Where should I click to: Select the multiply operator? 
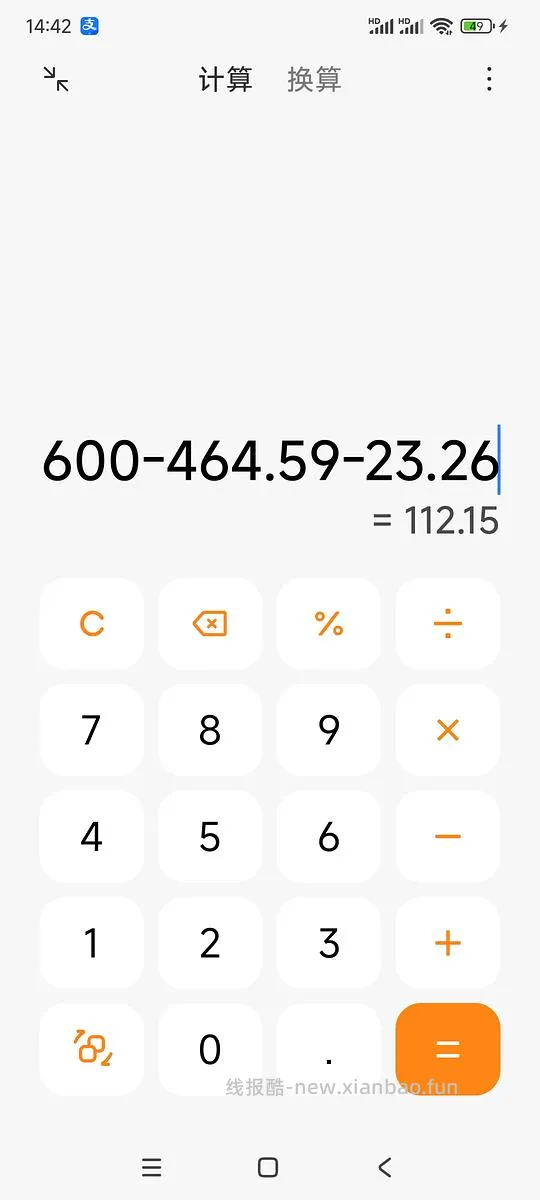point(448,730)
